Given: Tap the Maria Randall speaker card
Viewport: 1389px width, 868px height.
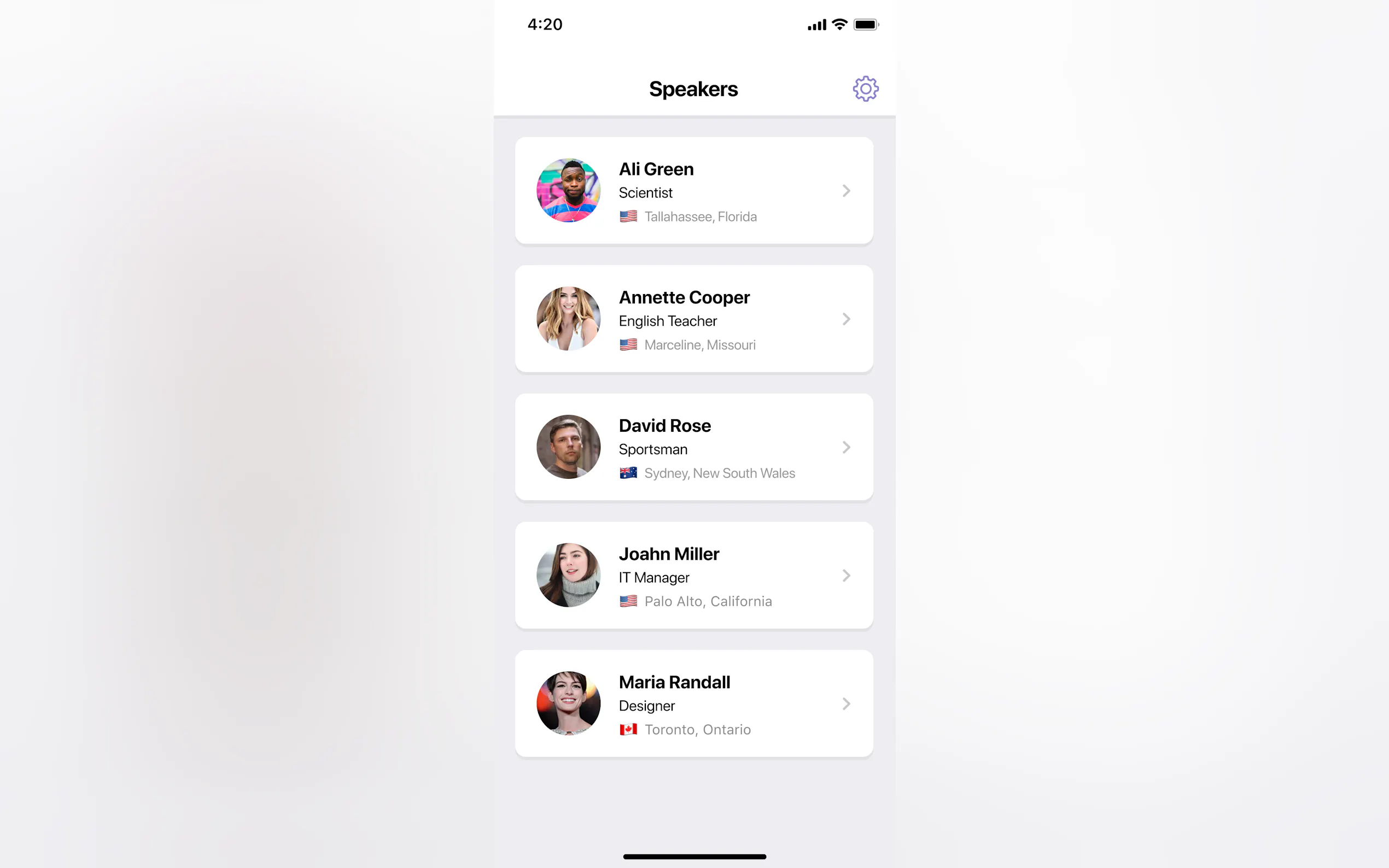Looking at the screenshot, I should [693, 704].
